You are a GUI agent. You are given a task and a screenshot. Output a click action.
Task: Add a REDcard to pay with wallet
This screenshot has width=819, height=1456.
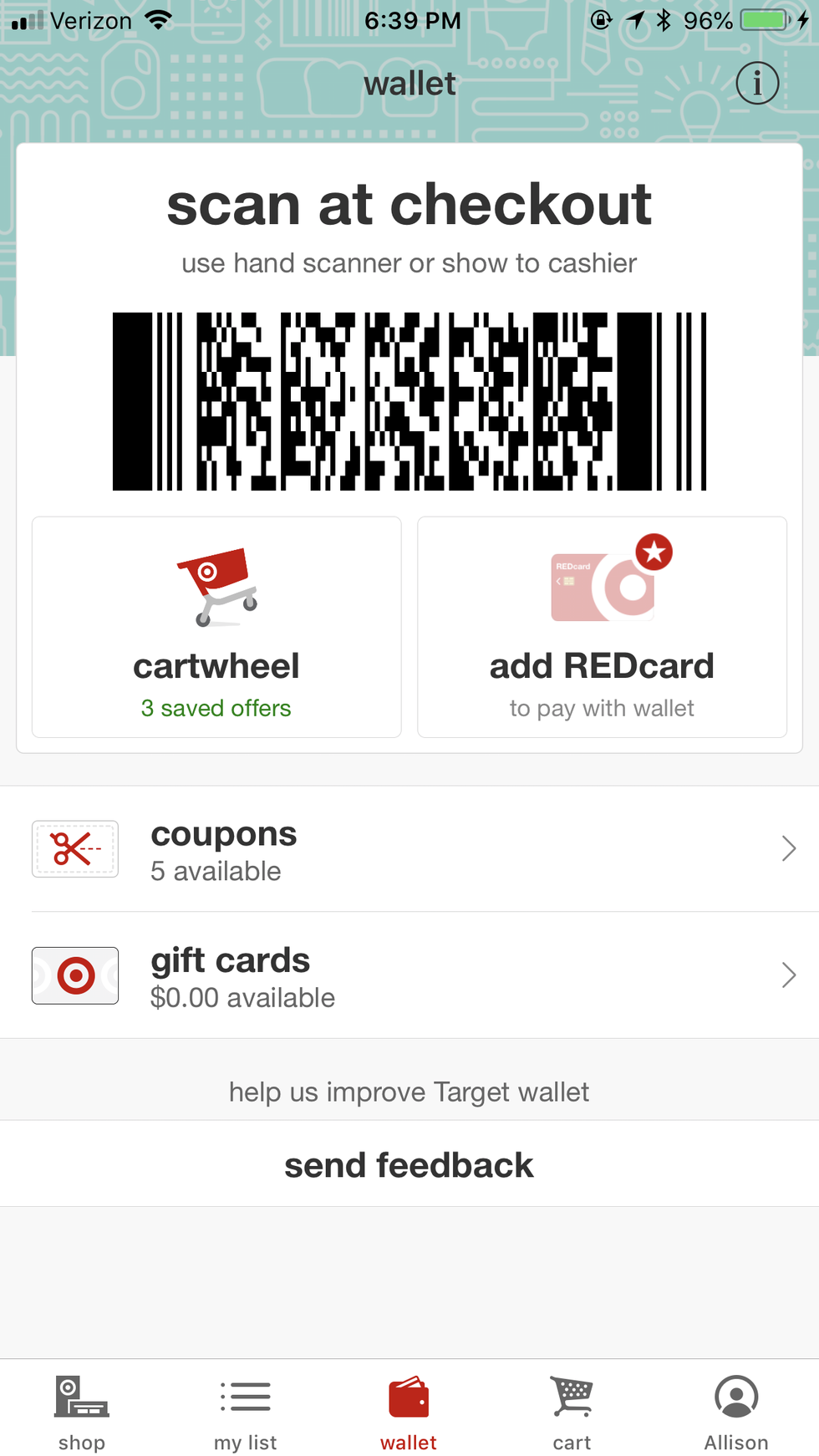602,627
